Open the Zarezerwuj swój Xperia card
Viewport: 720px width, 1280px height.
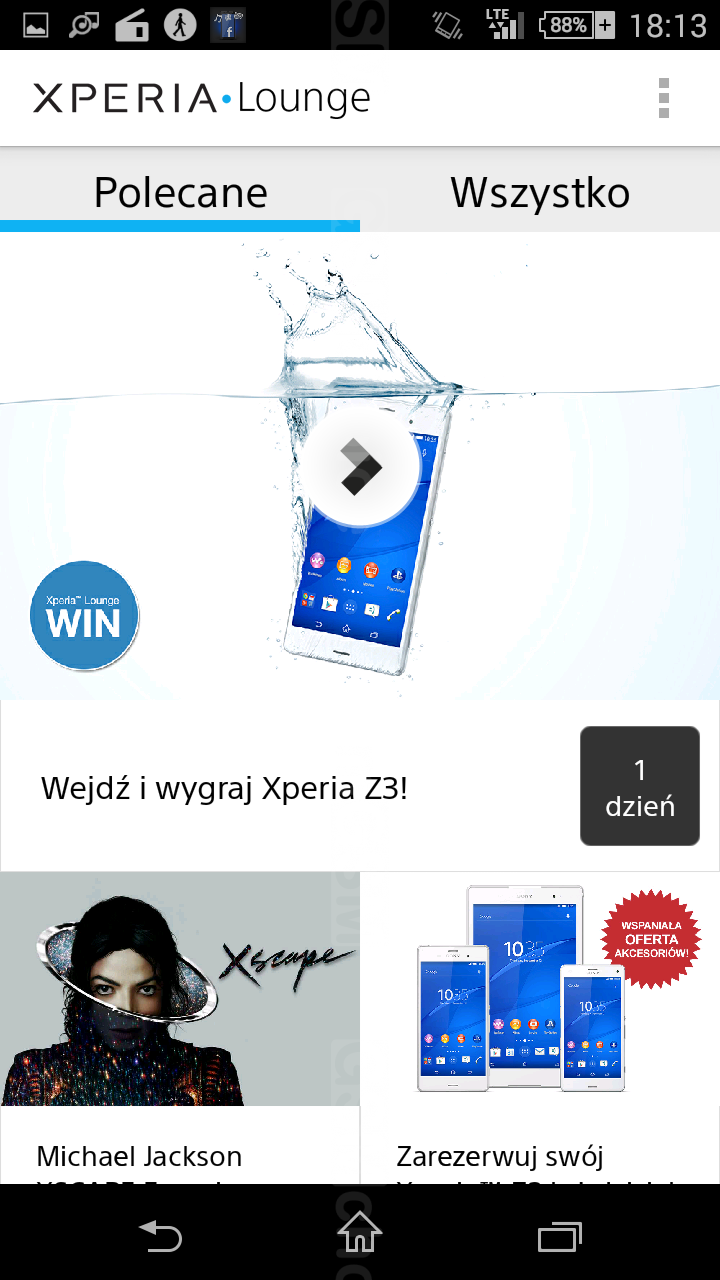click(x=540, y=1028)
